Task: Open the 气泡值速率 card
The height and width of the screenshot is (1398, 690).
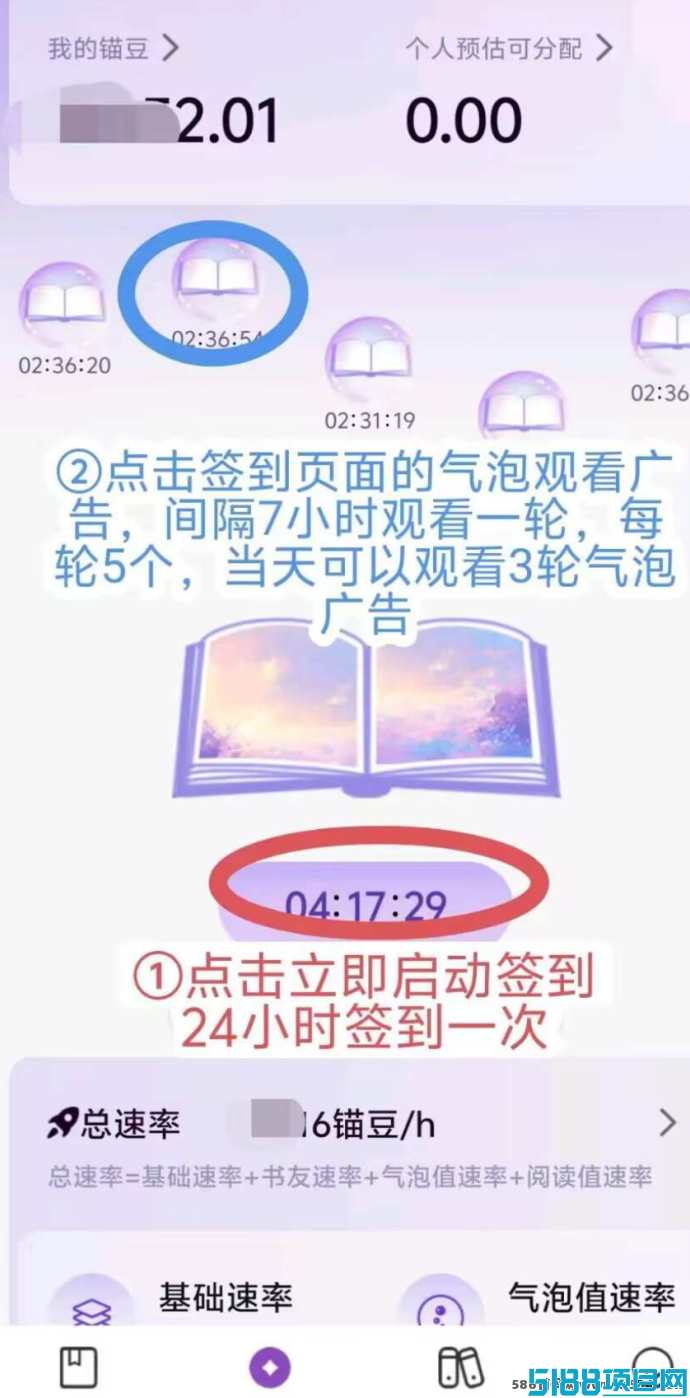Action: click(540, 1300)
